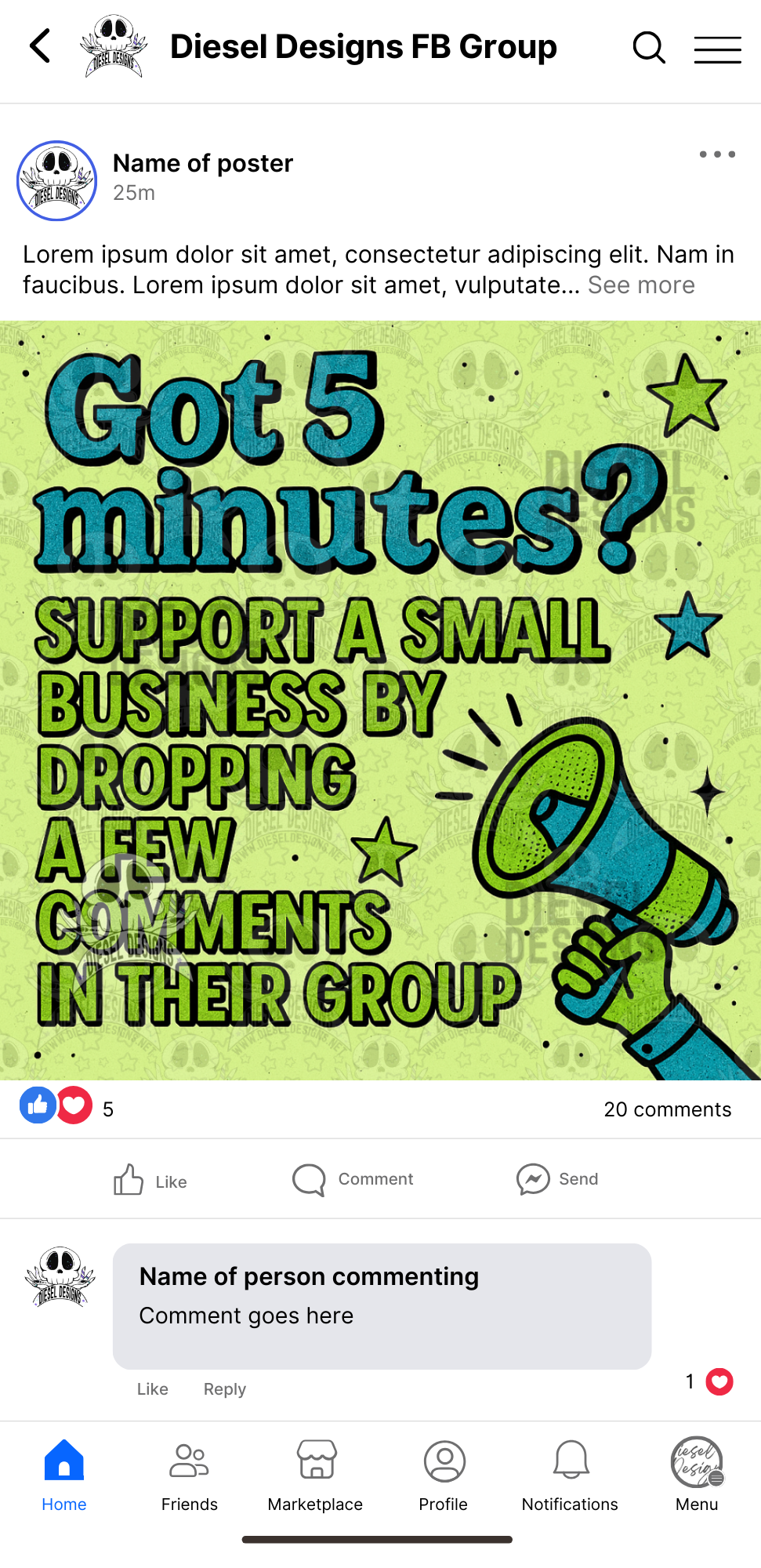This screenshot has height=1568, width=761.
Task: Send the post via Messenger
Action: pos(557,1179)
